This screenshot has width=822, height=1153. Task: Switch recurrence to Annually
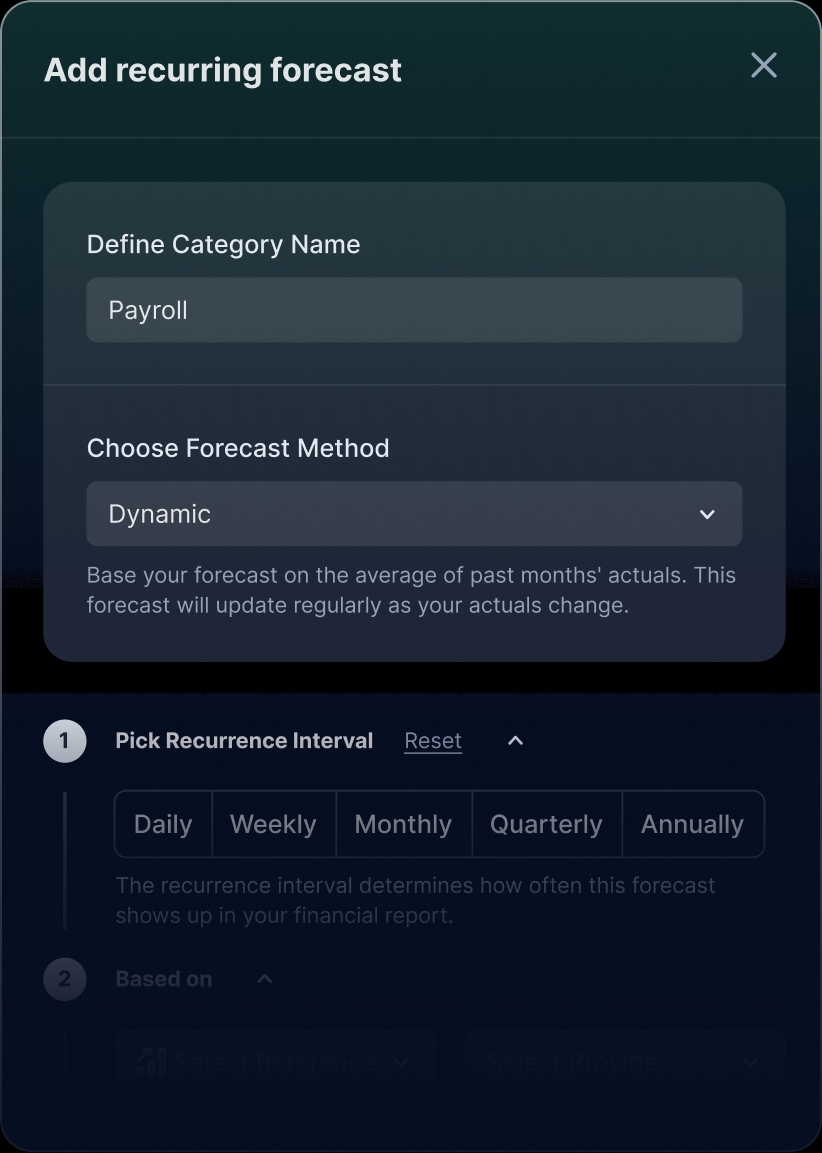coord(692,824)
